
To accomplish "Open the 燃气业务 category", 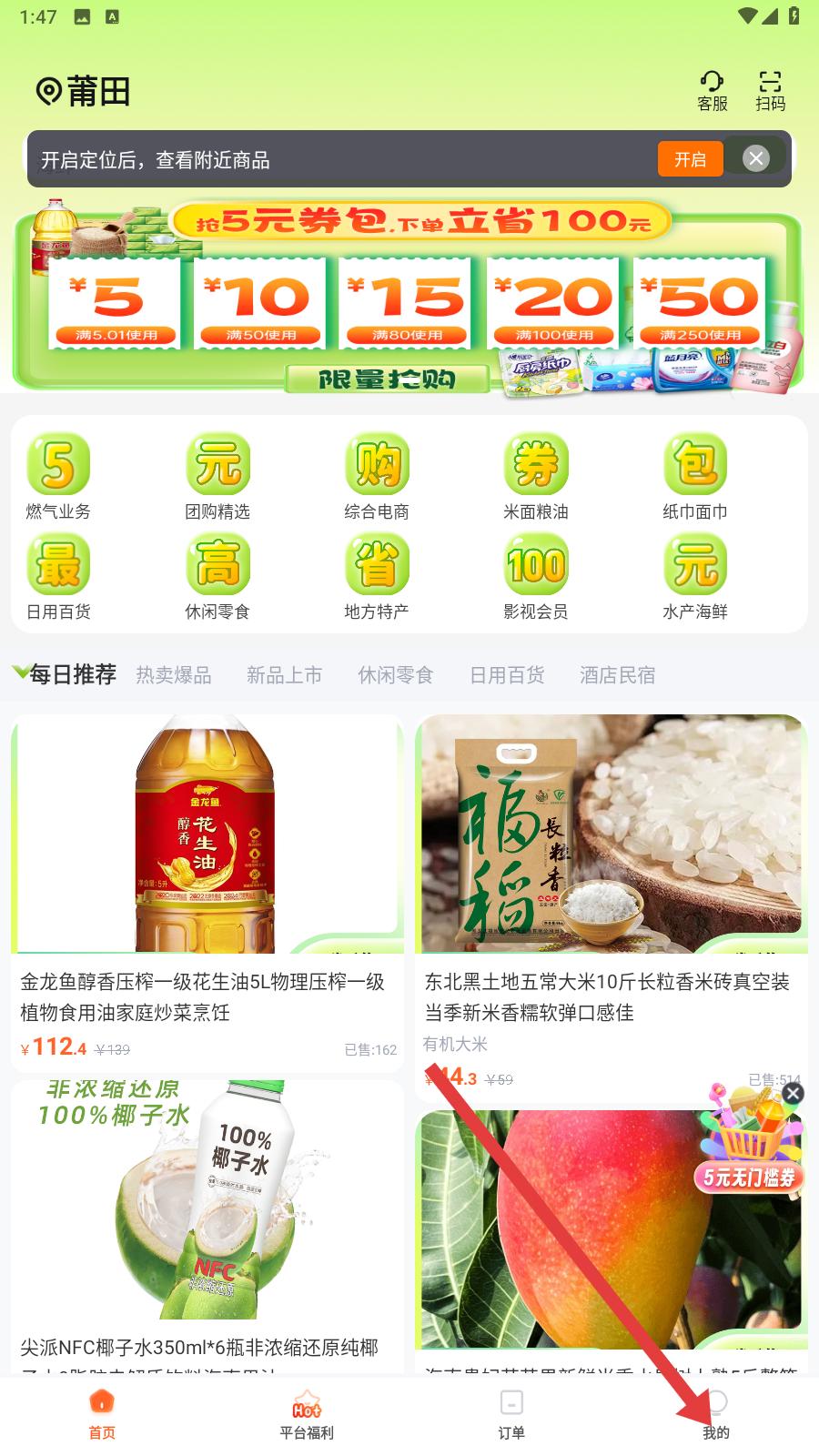I will point(58,477).
